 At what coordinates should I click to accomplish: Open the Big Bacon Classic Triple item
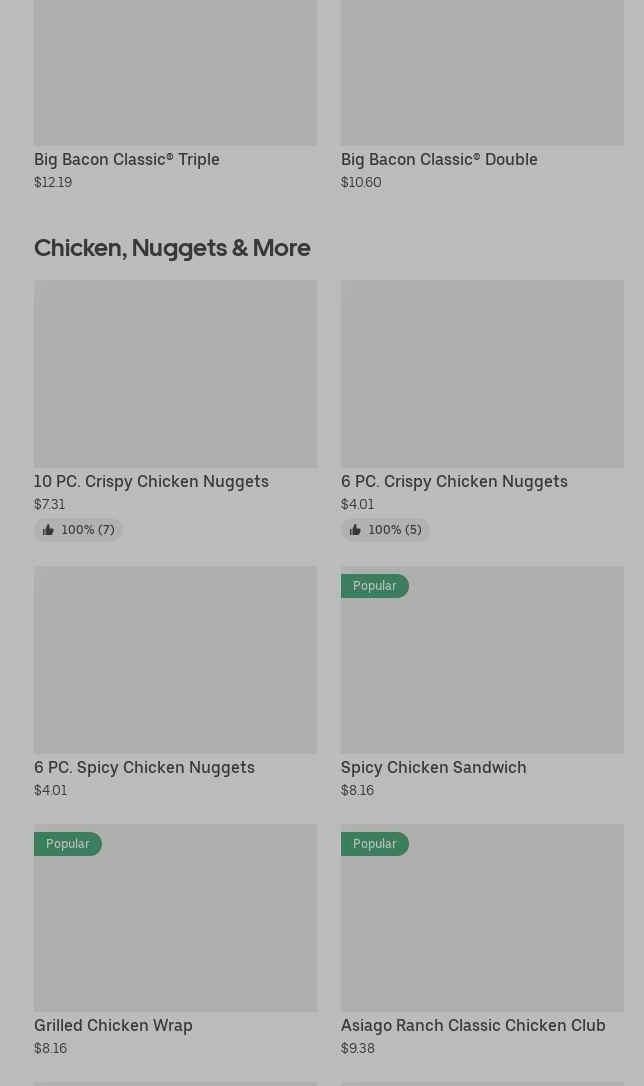click(x=175, y=95)
